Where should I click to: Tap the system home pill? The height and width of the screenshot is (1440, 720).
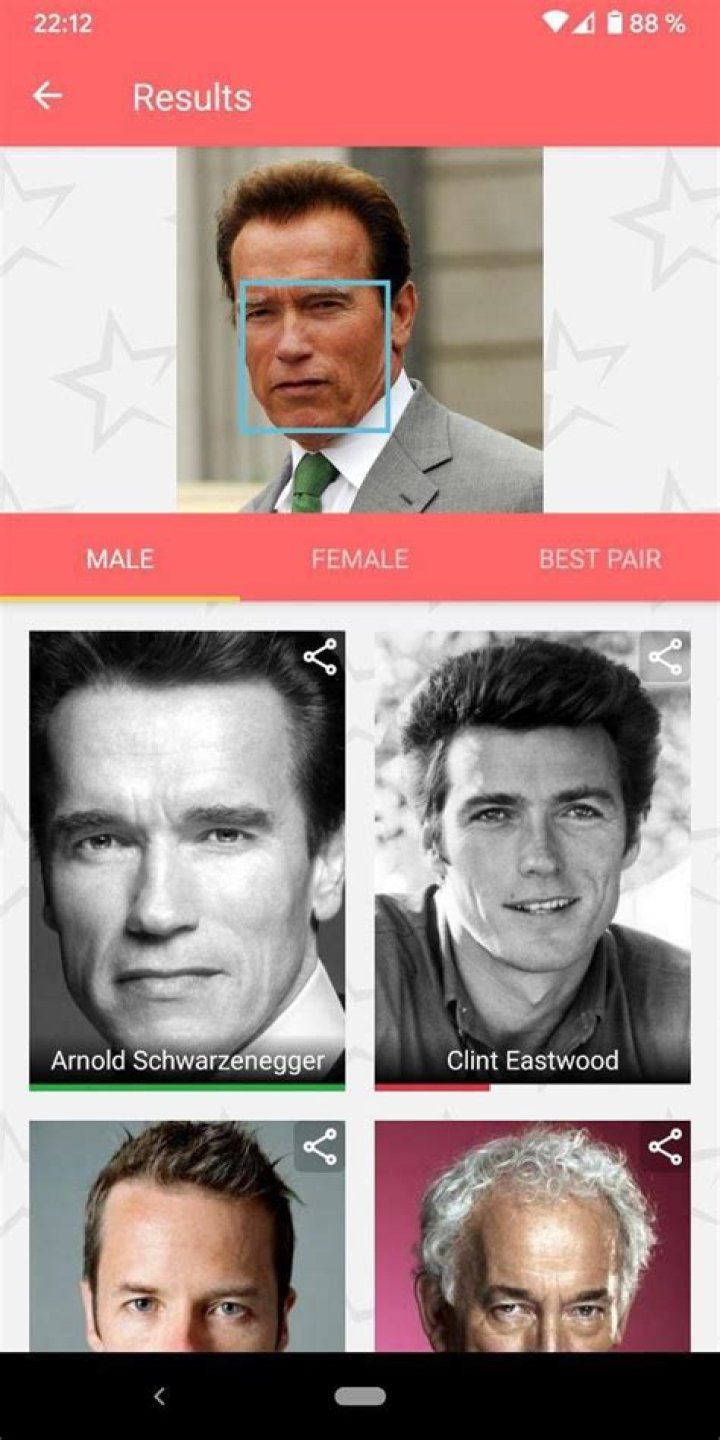[360, 1397]
